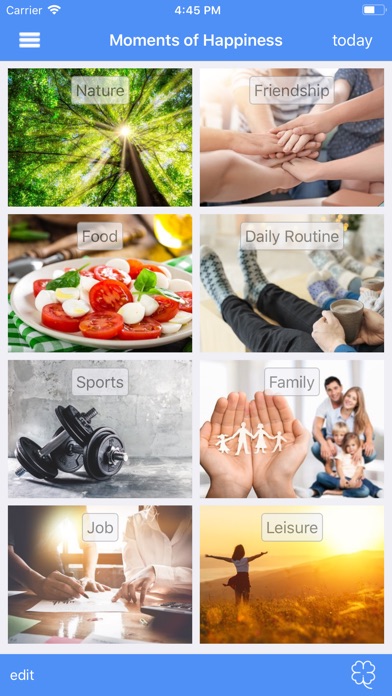392x696 pixels.
Task: Open the Daily Routine tile
Action: click(x=292, y=283)
